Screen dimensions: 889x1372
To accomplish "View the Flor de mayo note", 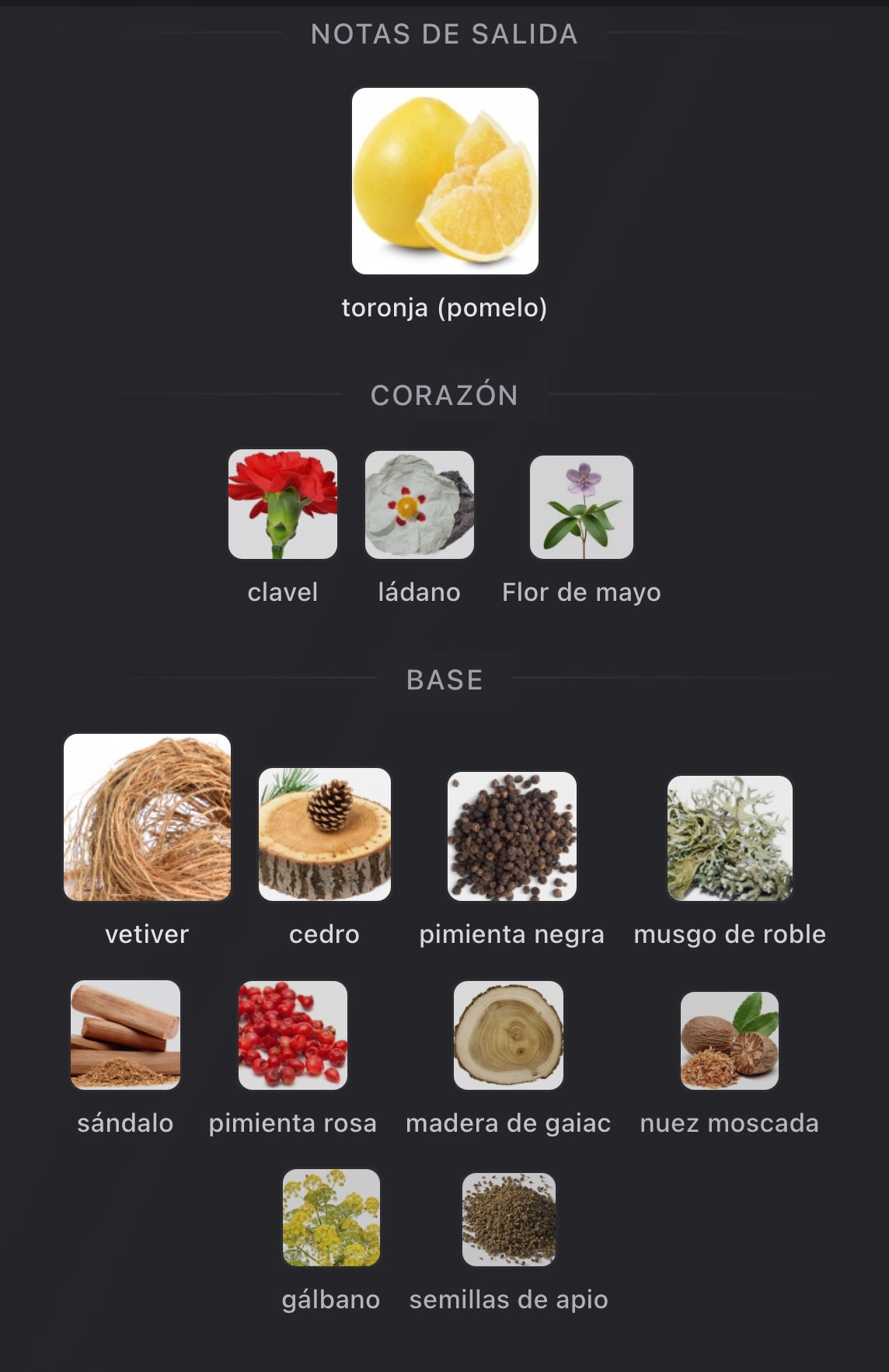I will pos(581,507).
